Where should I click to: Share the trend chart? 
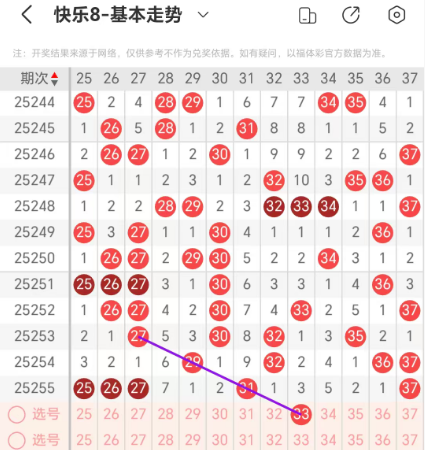coord(351,15)
